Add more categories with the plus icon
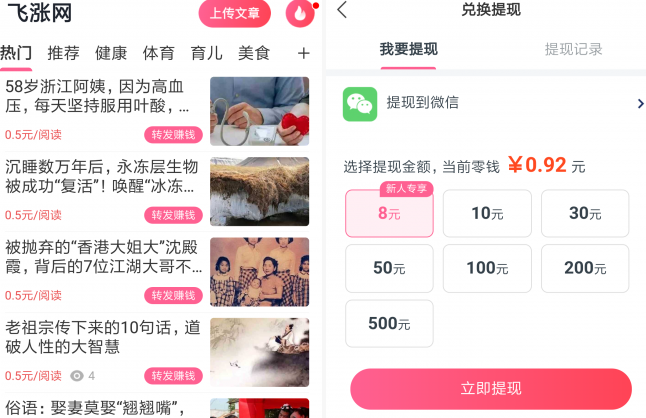Viewport: 646px width, 418px height. tap(304, 53)
